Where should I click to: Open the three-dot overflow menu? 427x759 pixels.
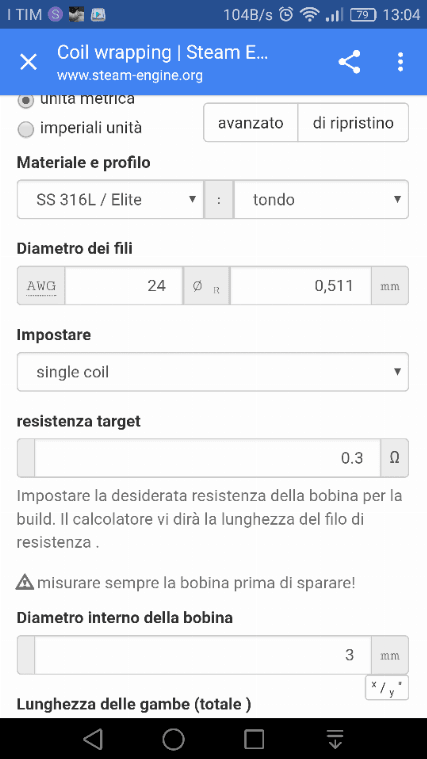point(400,62)
